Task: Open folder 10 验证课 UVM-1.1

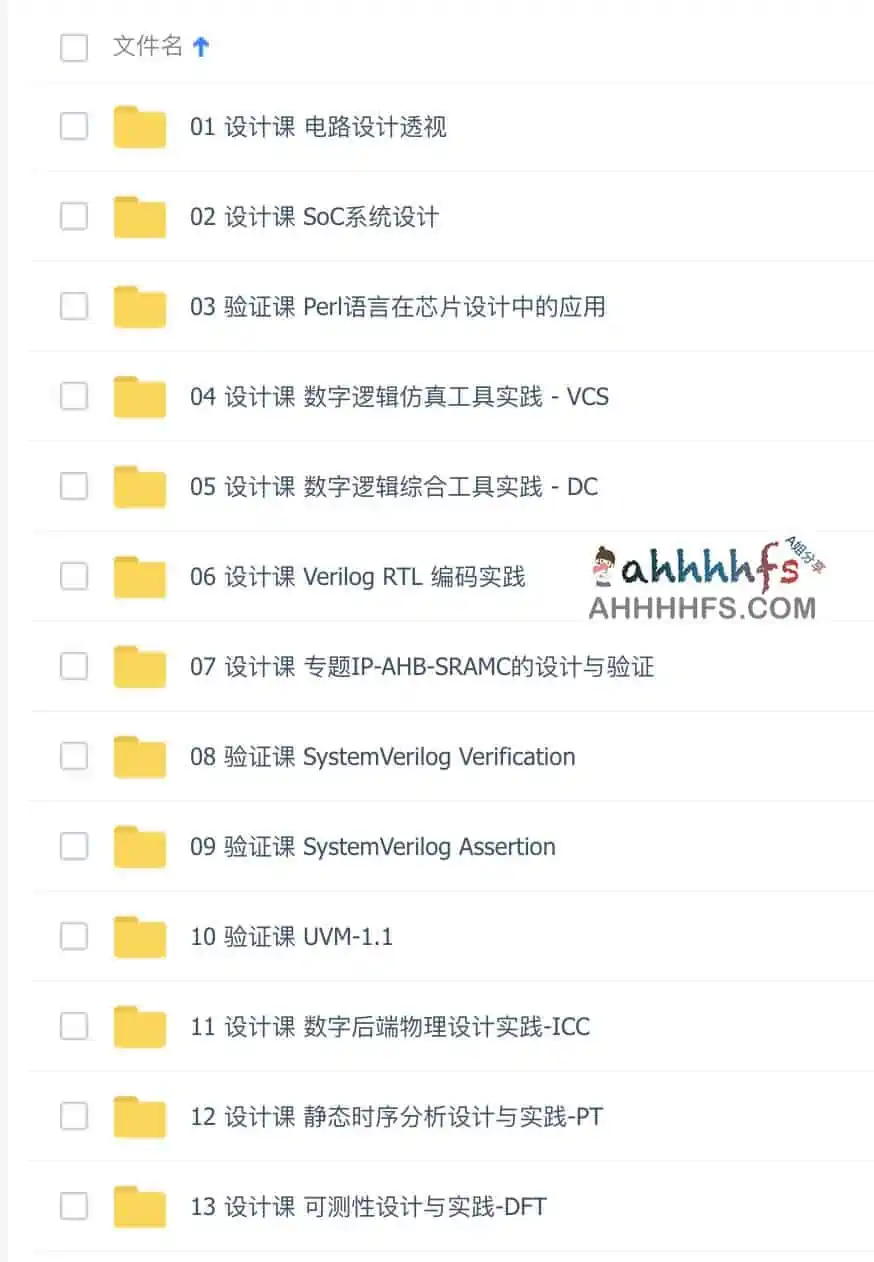Action: [x=291, y=937]
